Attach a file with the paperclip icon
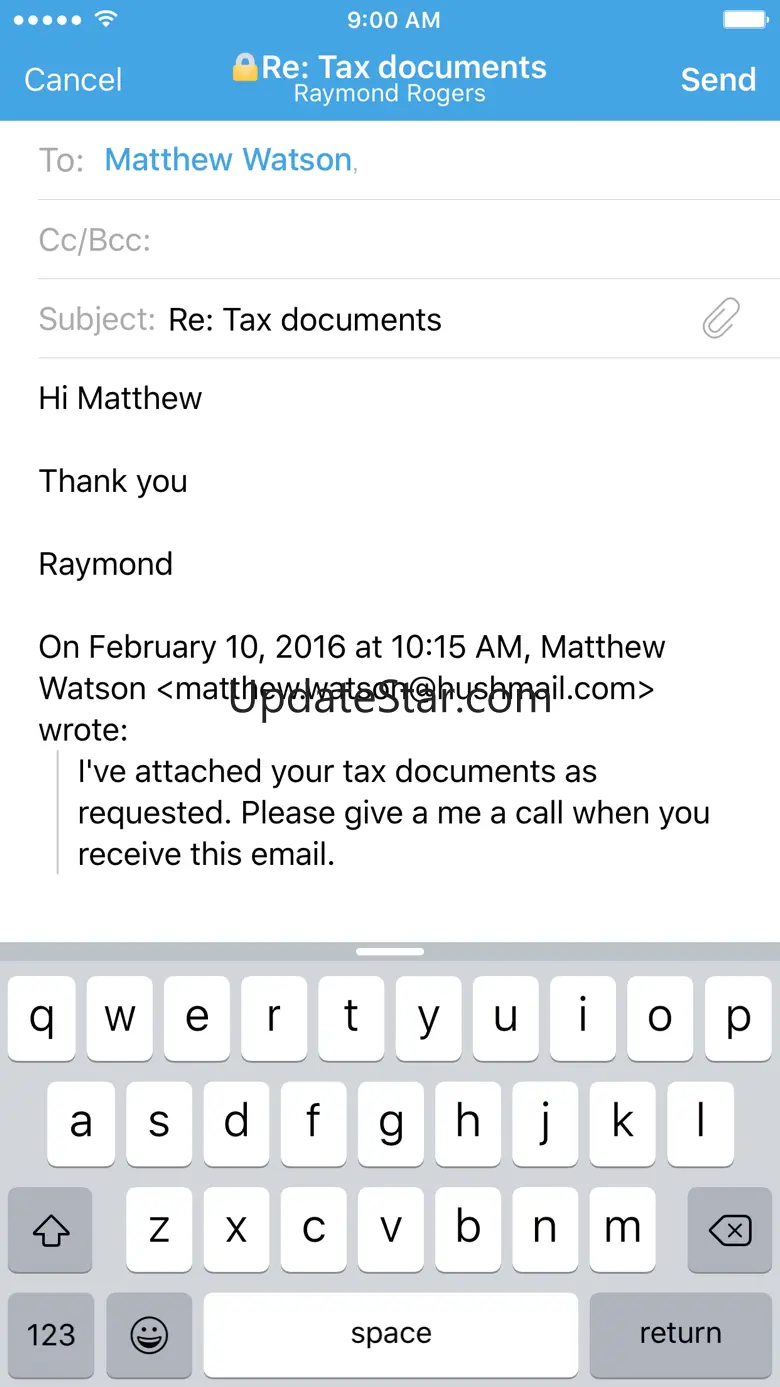The height and width of the screenshot is (1387, 780). [720, 319]
